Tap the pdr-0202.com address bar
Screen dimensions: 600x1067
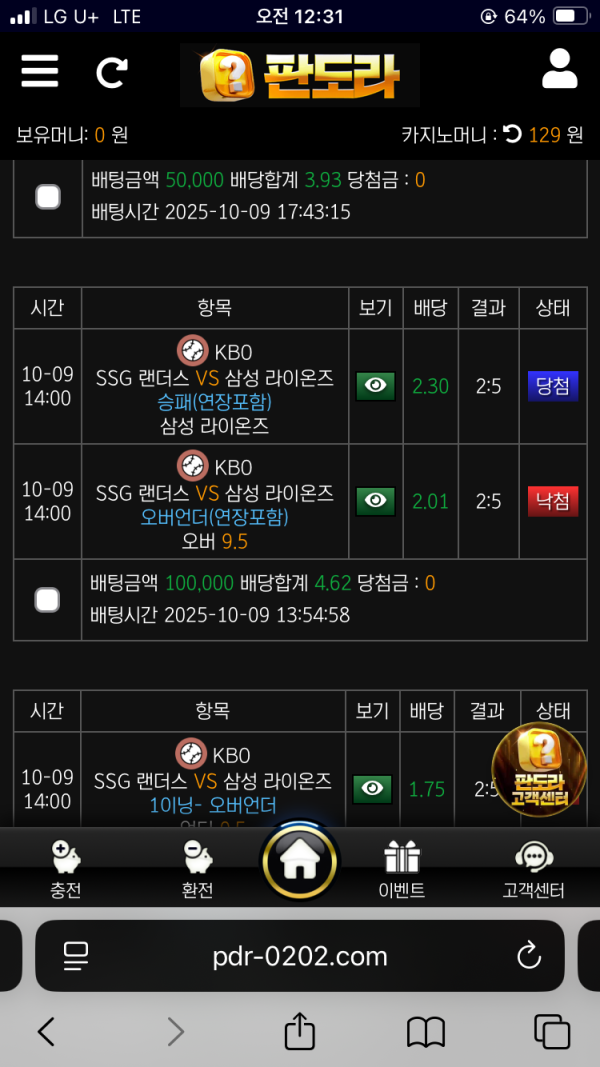coord(300,957)
